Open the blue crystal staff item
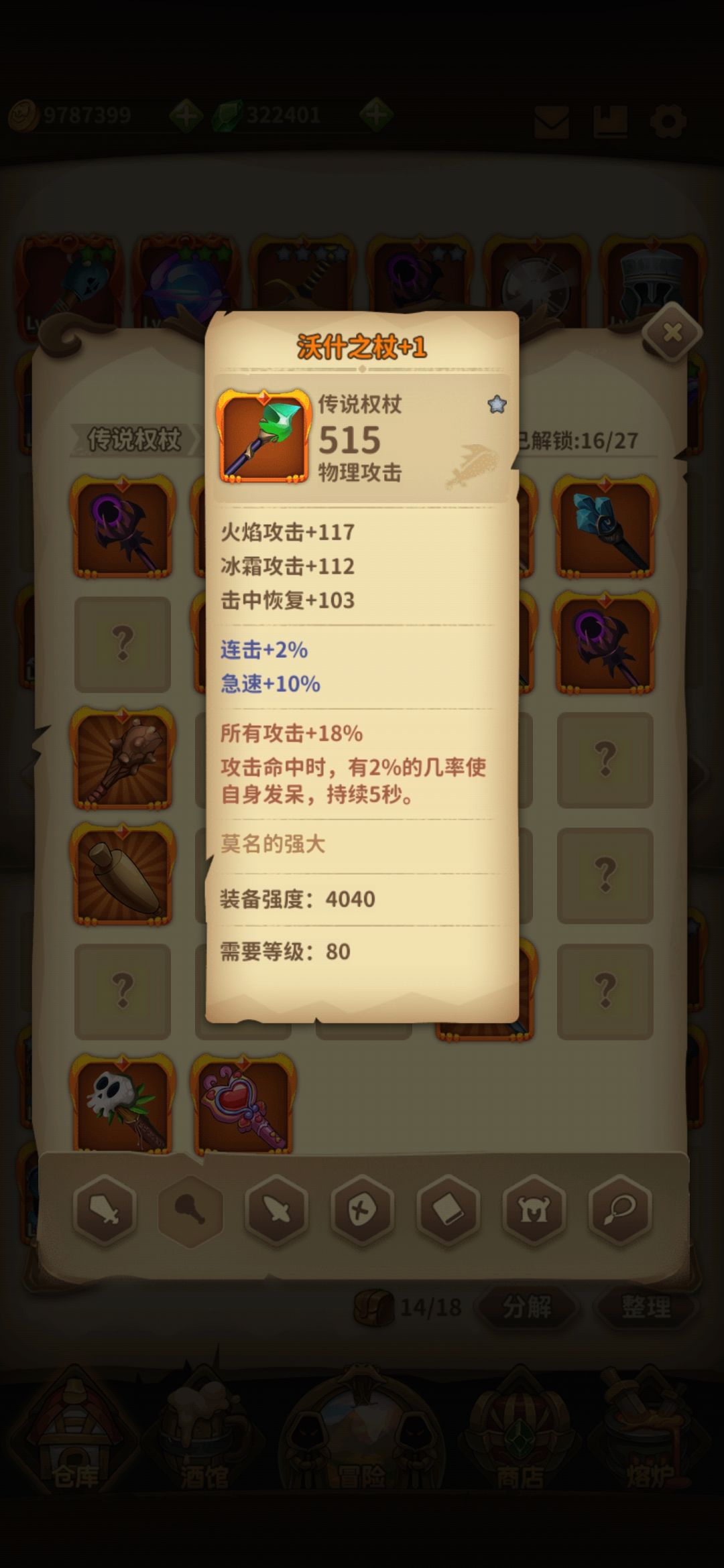724x1568 pixels. (x=605, y=526)
